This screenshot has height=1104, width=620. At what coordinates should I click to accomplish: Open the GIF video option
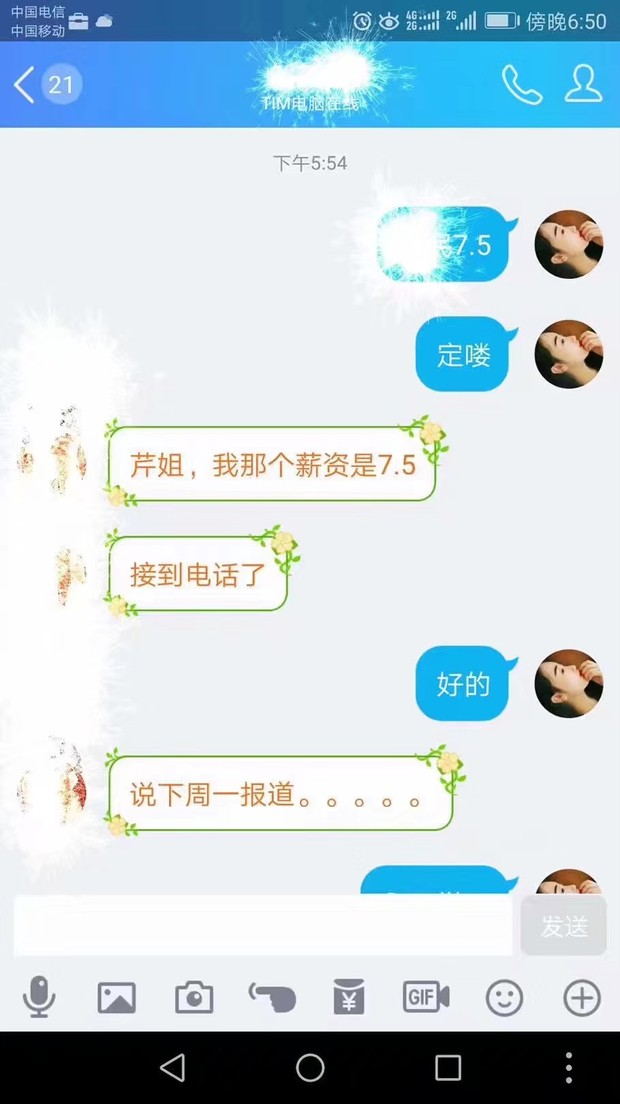tap(426, 997)
